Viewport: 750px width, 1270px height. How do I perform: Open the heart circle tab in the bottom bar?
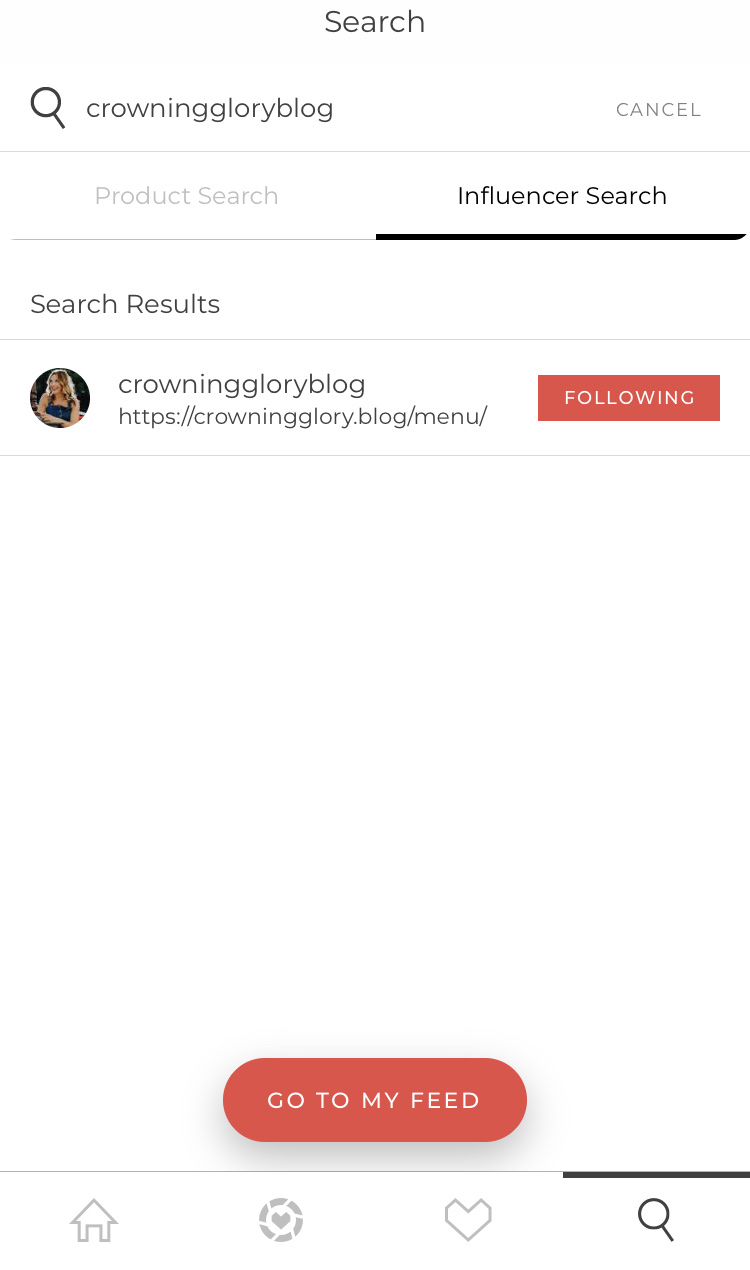point(281,1220)
